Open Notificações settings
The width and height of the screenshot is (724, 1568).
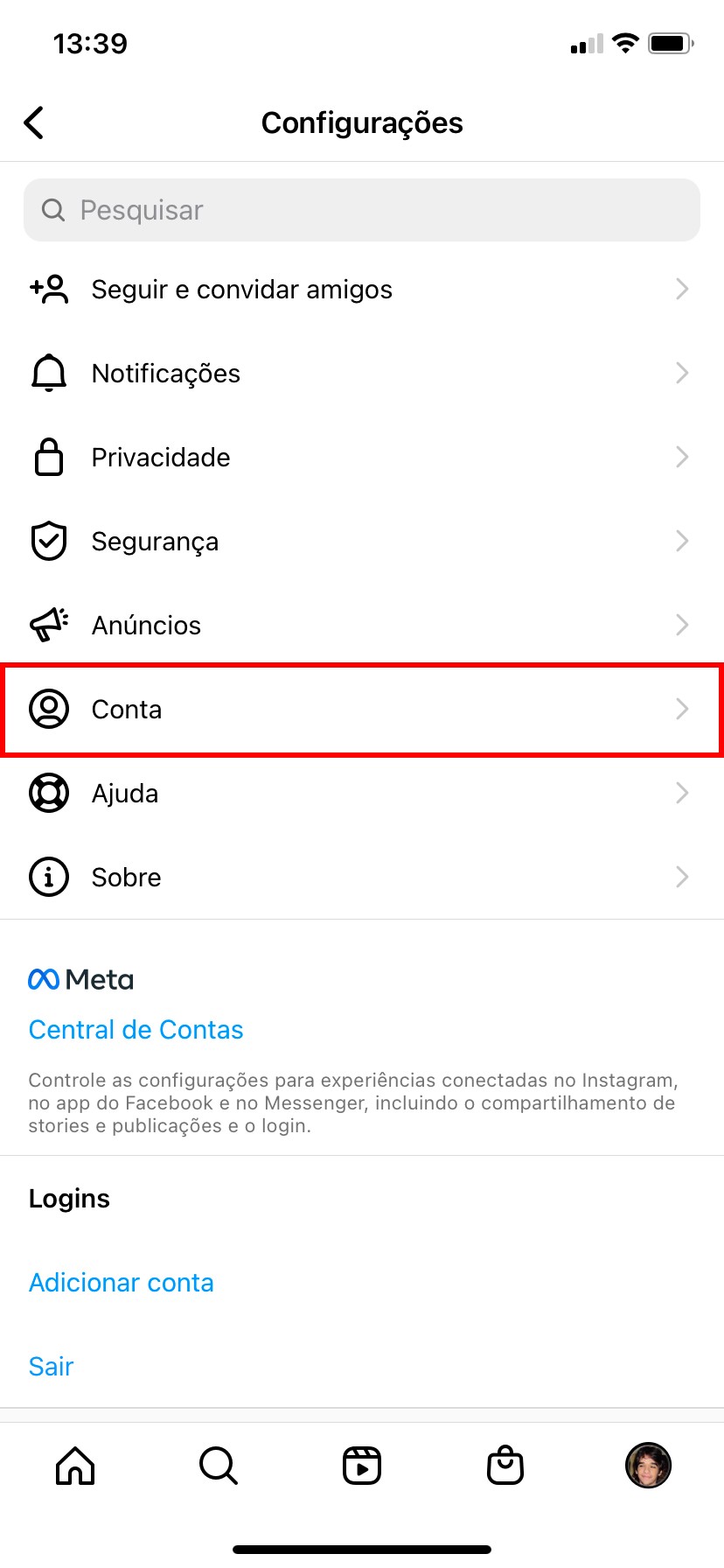pyautogui.click(x=362, y=374)
